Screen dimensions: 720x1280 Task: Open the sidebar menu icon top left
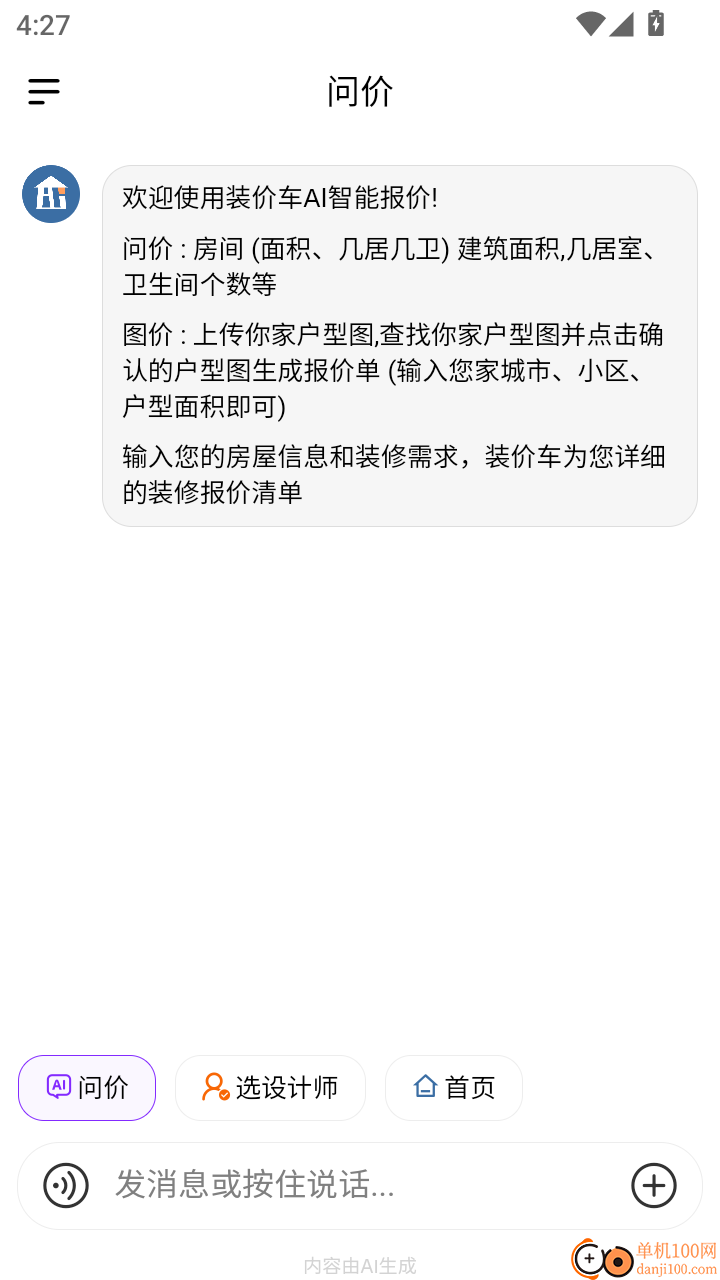(x=43, y=92)
